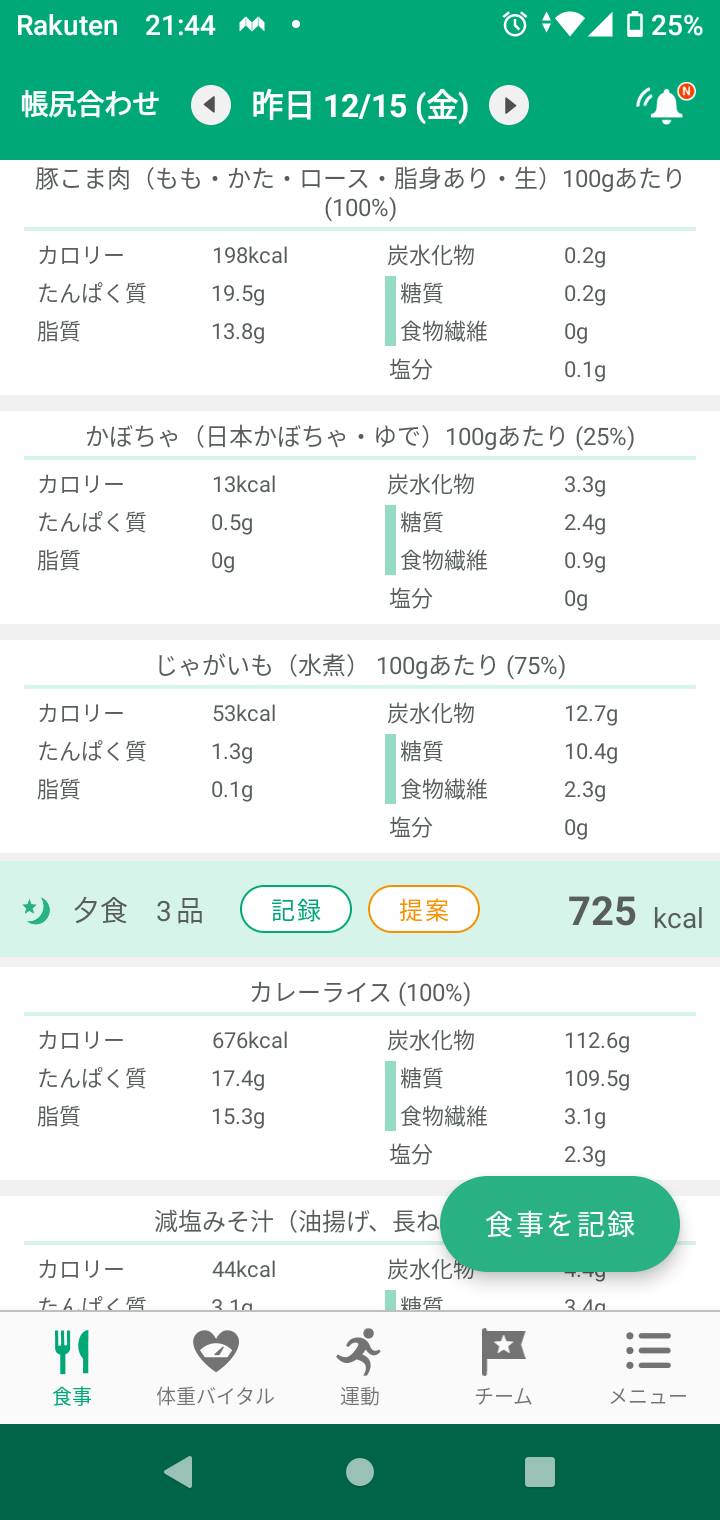Switch to the 運動 tab
Image resolution: width=720 pixels, height=1520 pixels.
[359, 1367]
